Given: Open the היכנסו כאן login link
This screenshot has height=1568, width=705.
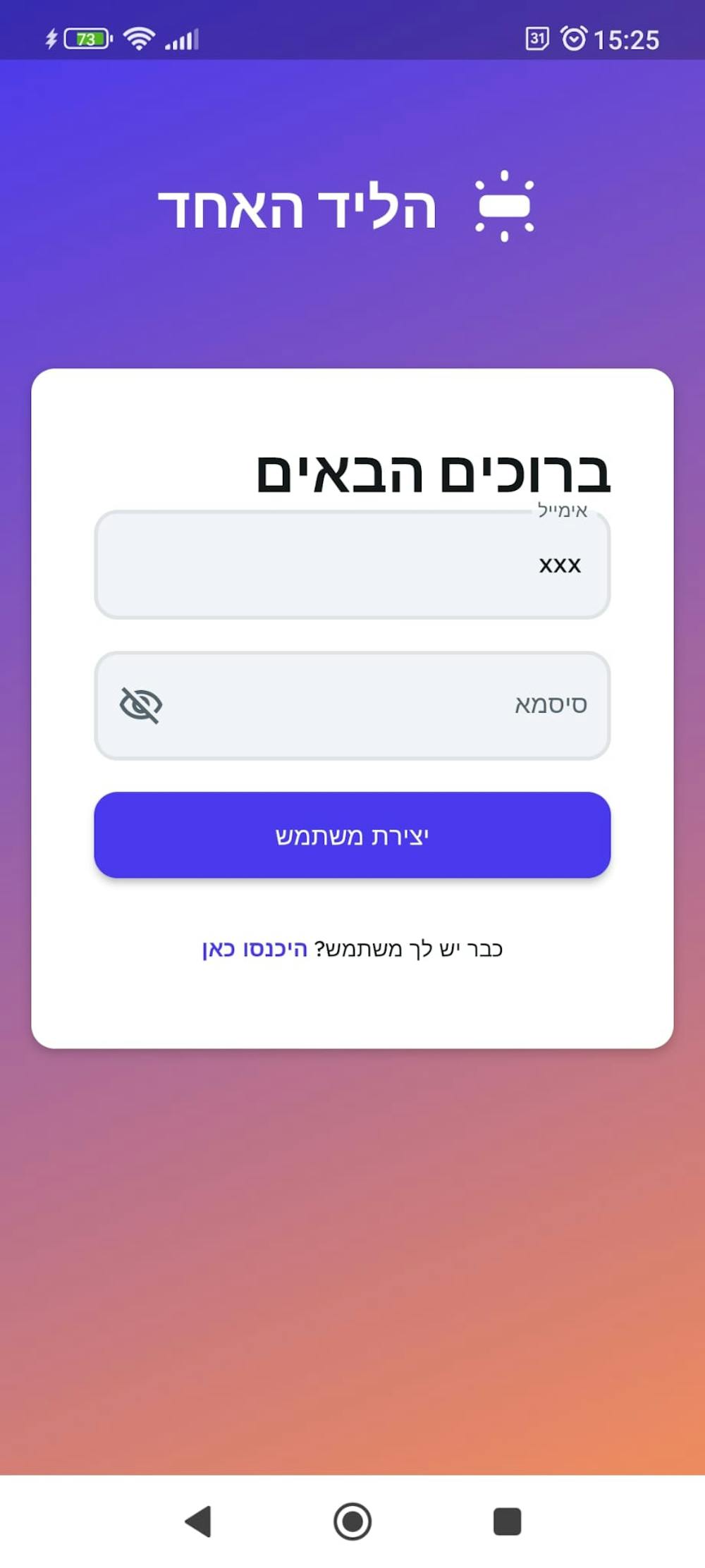Looking at the screenshot, I should (255, 949).
